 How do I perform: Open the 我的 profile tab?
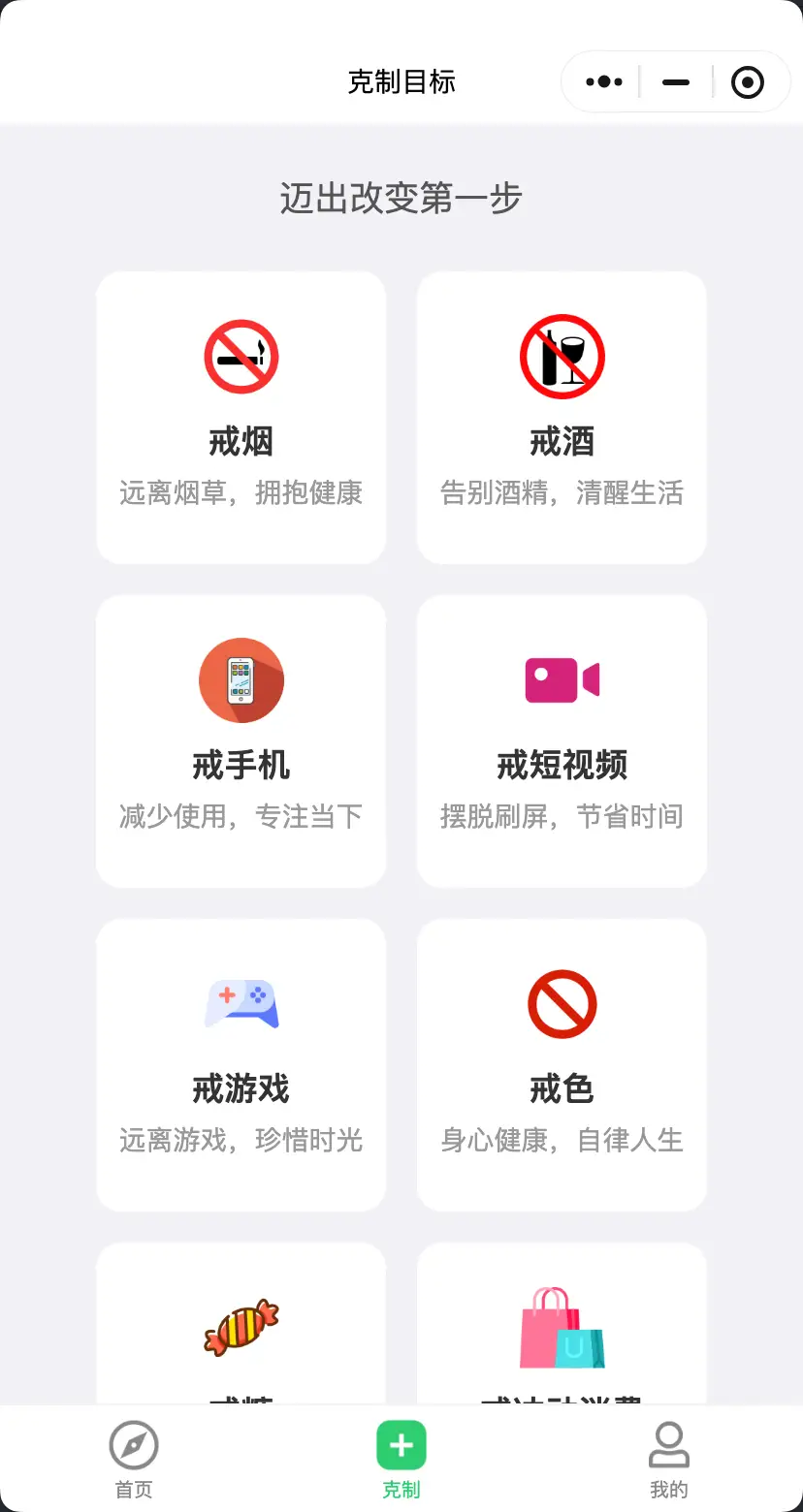pos(668,1460)
